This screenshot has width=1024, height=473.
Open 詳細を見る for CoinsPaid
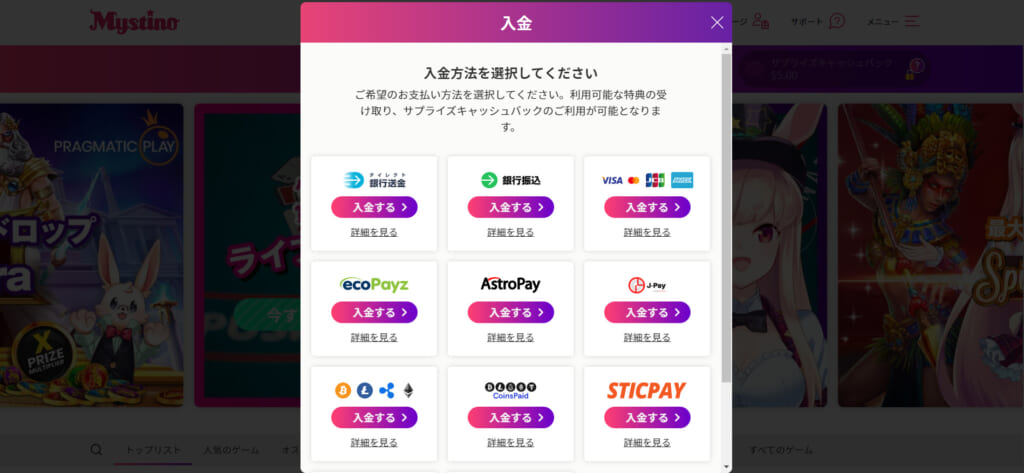[510, 442]
